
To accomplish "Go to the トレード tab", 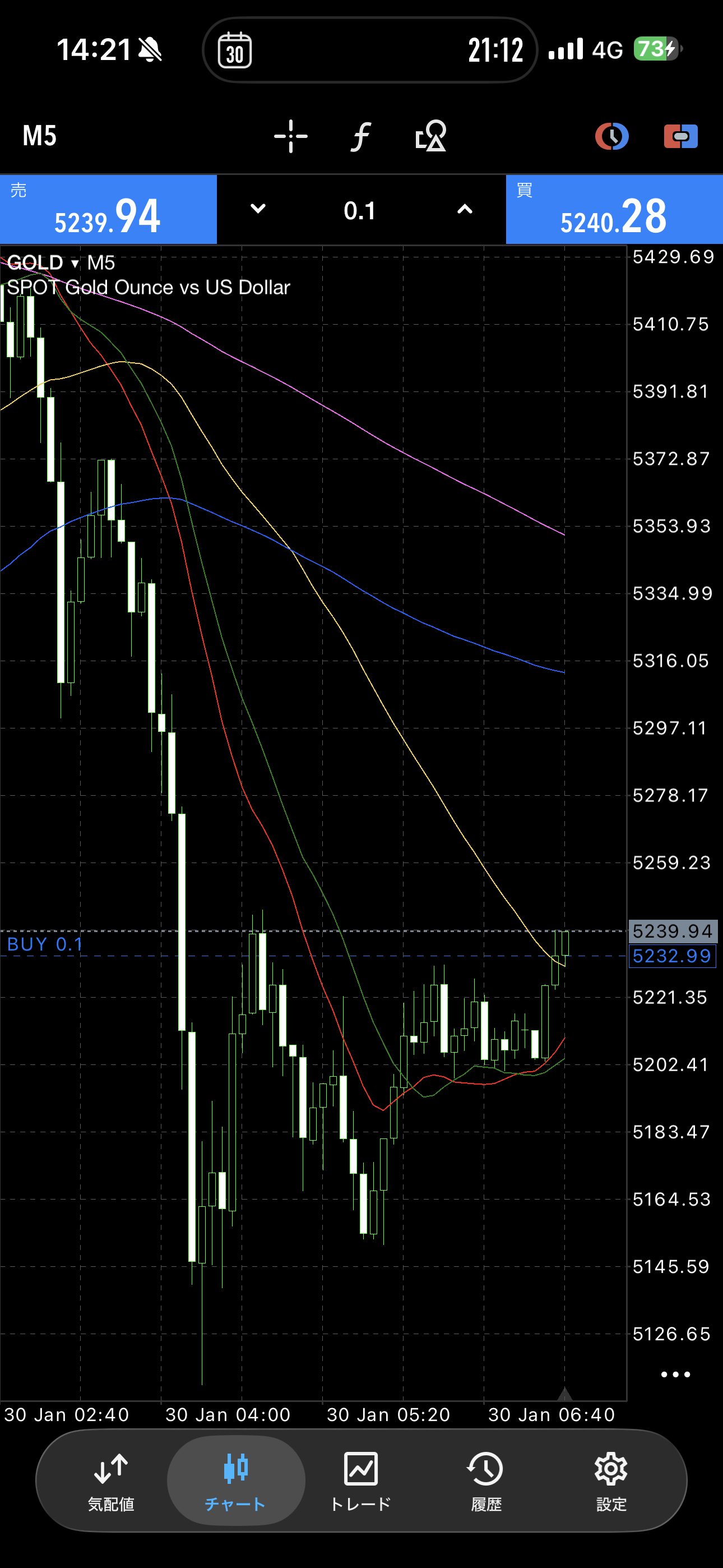I will coord(361,1482).
